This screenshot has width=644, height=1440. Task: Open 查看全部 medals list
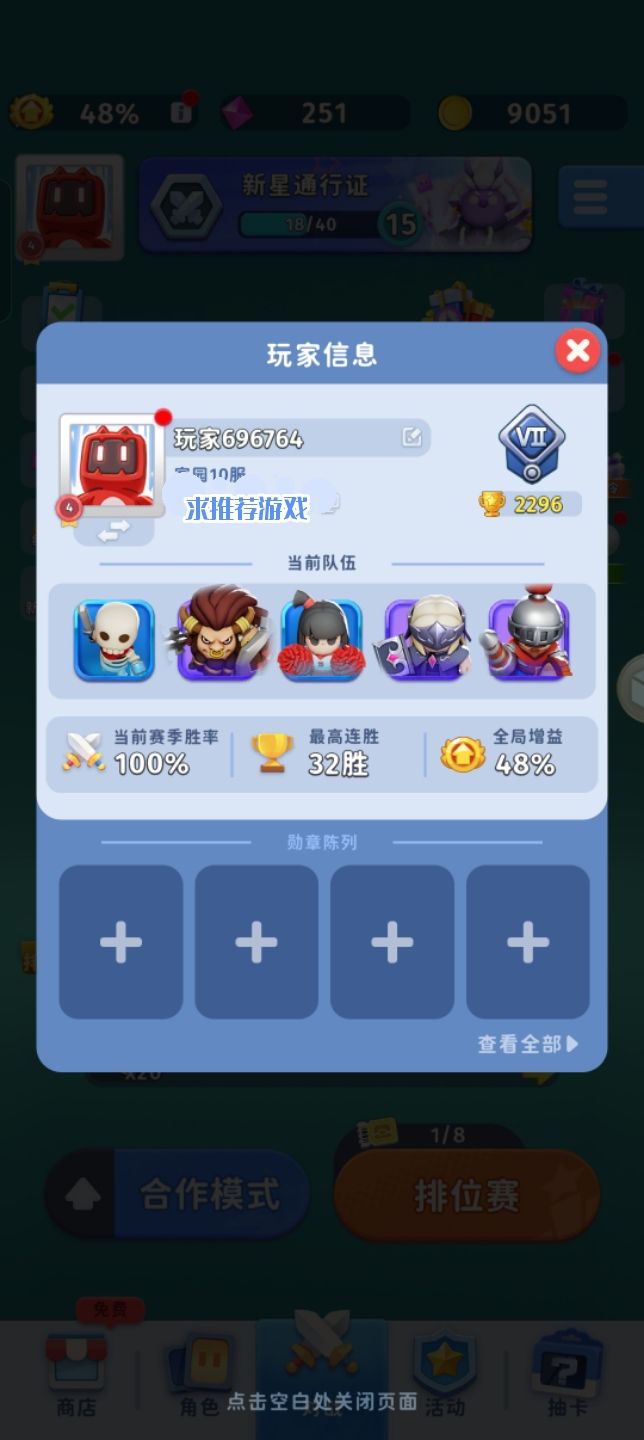click(527, 1044)
